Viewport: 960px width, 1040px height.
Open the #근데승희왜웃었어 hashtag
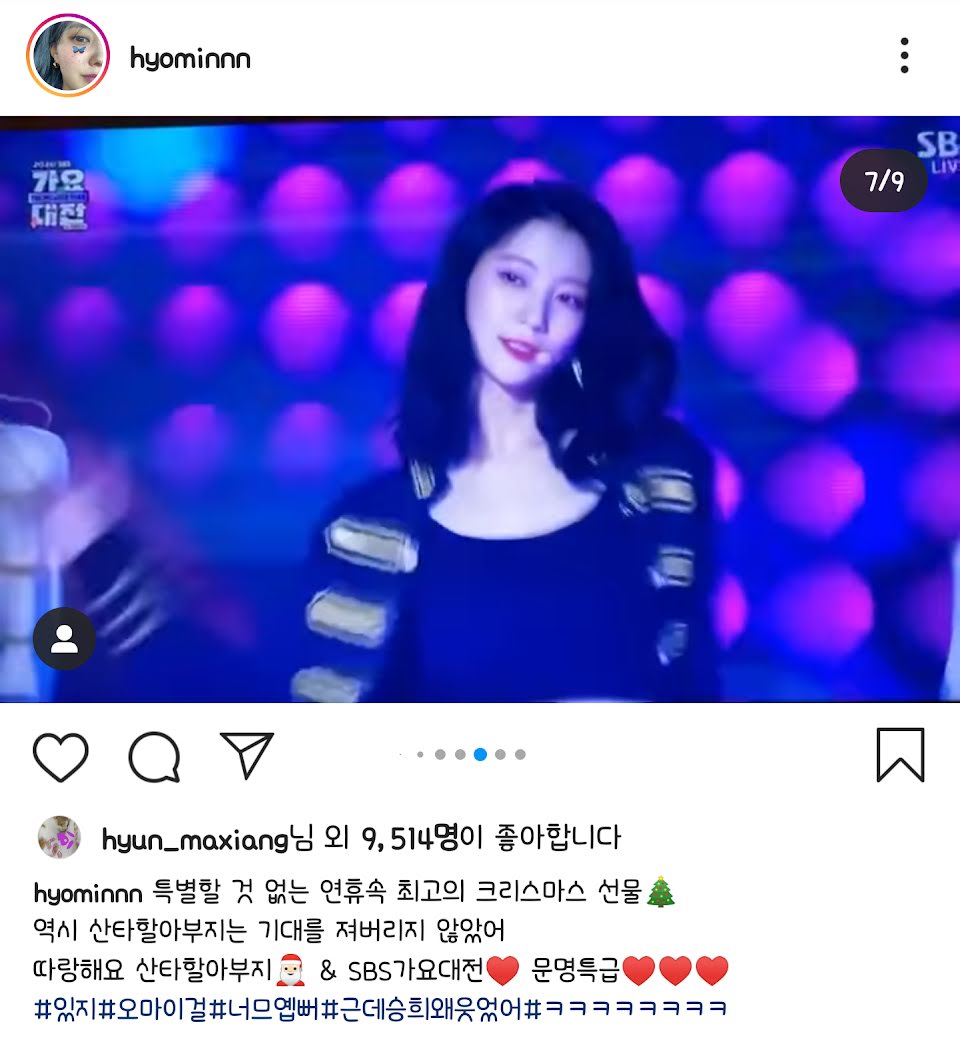pyautogui.click(x=422, y=1008)
